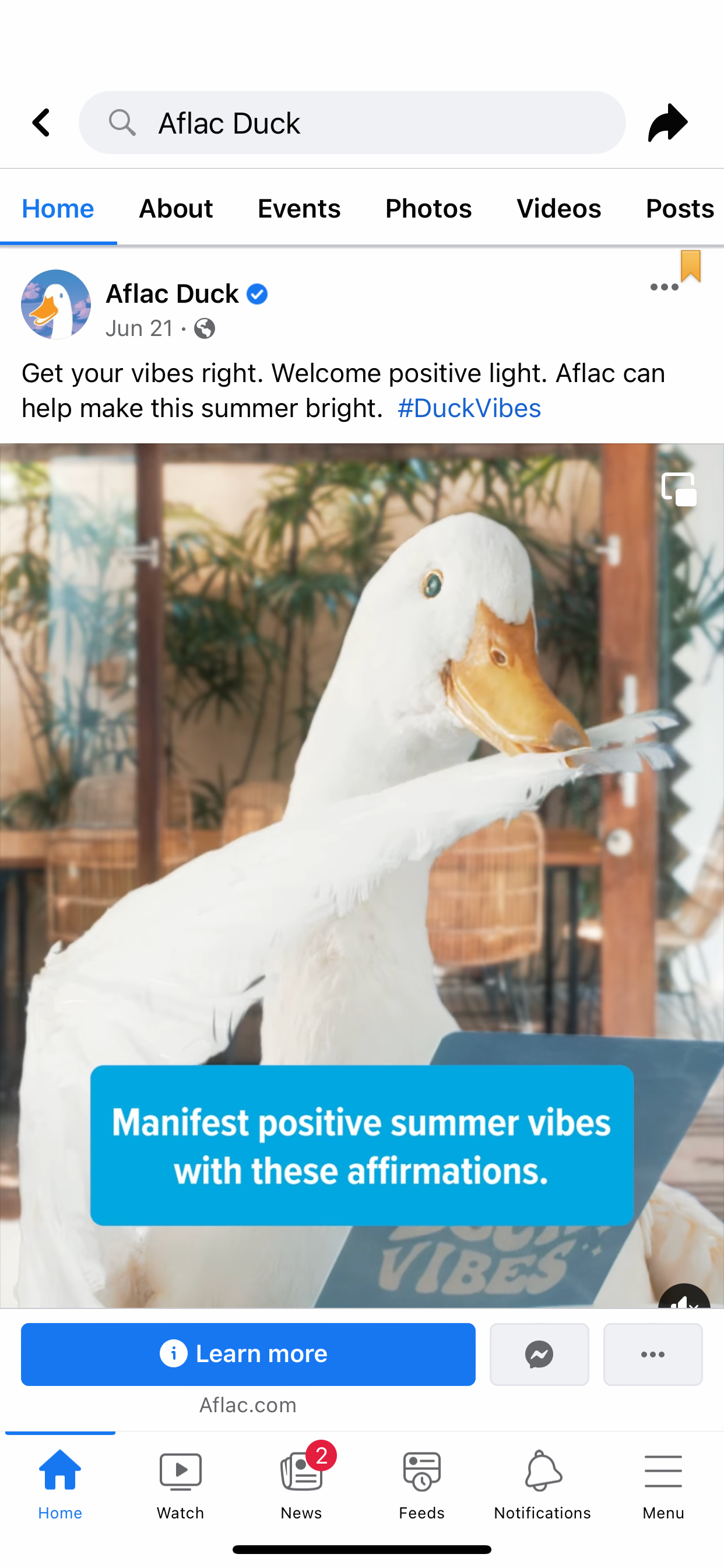
Task: Go to the Feeds tab
Action: [421, 1484]
